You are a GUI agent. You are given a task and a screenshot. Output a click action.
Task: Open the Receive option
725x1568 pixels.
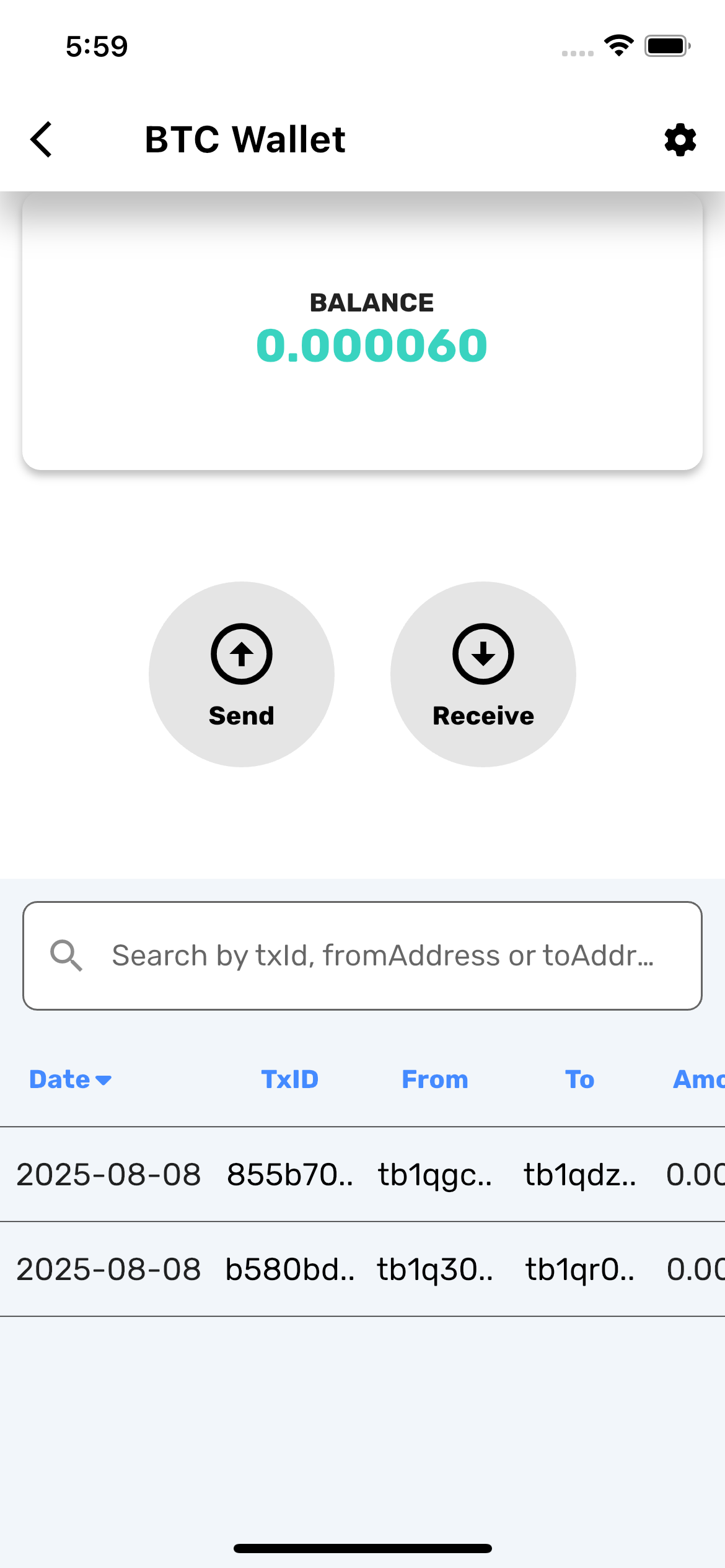[x=483, y=674]
